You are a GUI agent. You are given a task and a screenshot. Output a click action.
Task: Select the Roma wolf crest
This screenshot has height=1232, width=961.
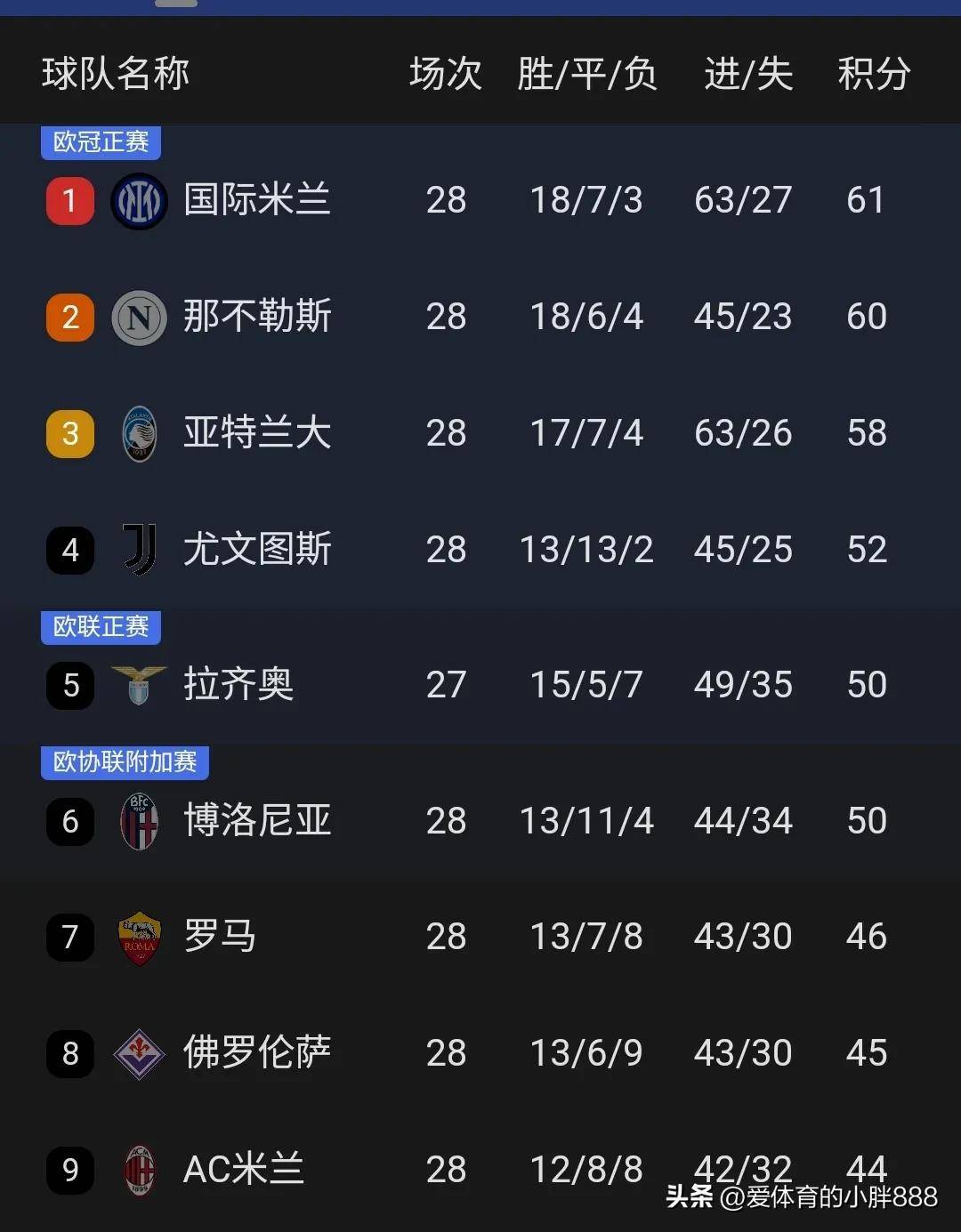pyautogui.click(x=139, y=937)
